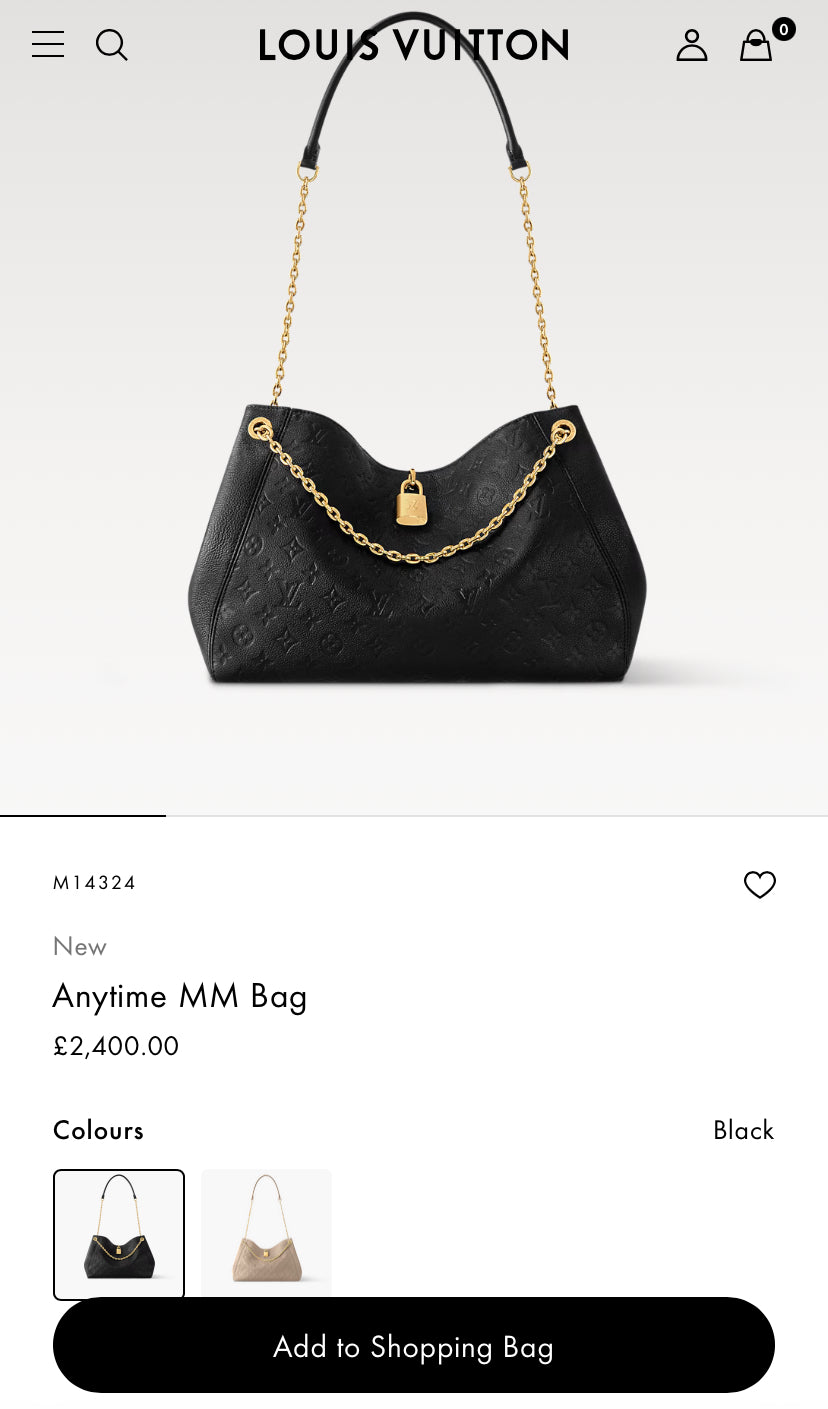This screenshot has width=828, height=1409.
Task: Click the cart item count badge
Action: pyautogui.click(x=783, y=31)
